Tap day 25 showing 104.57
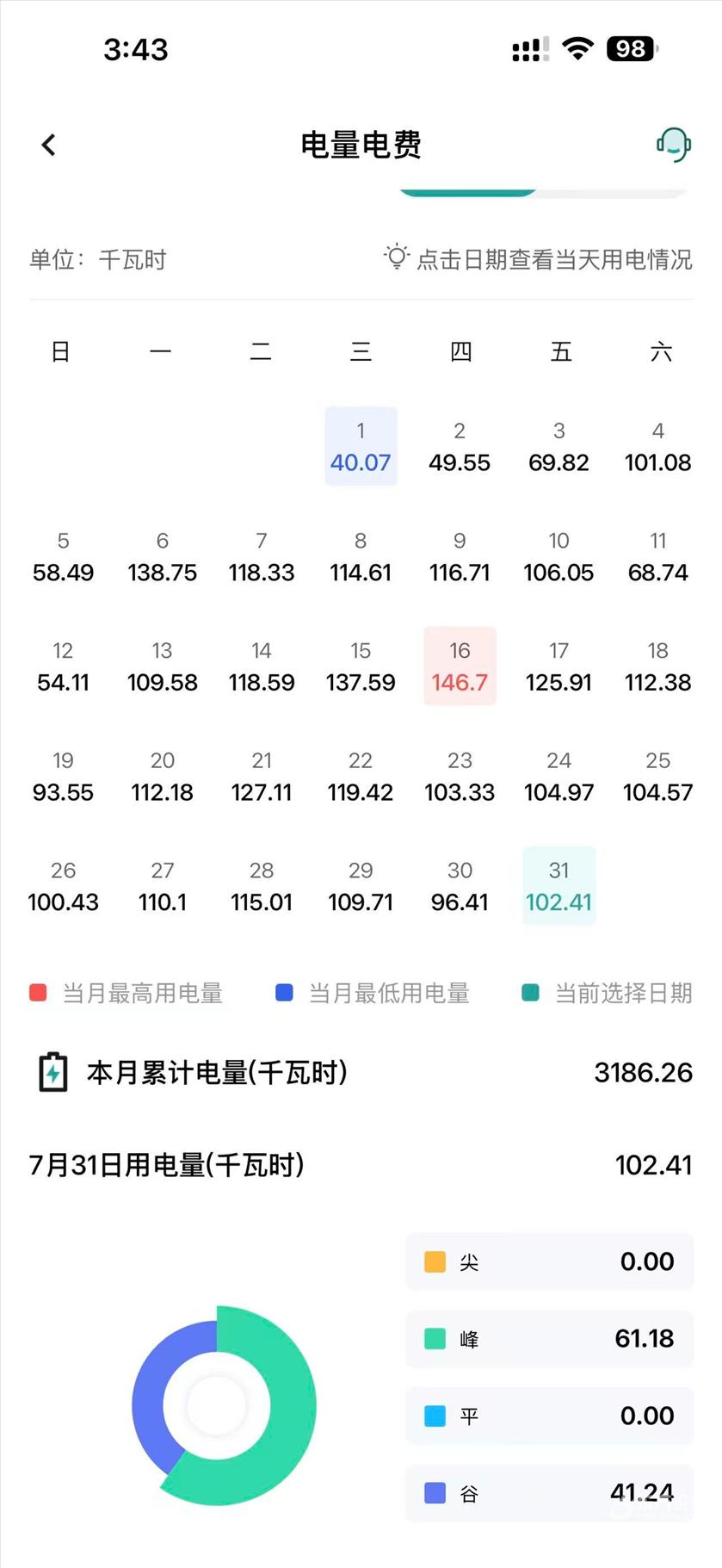 [658, 776]
